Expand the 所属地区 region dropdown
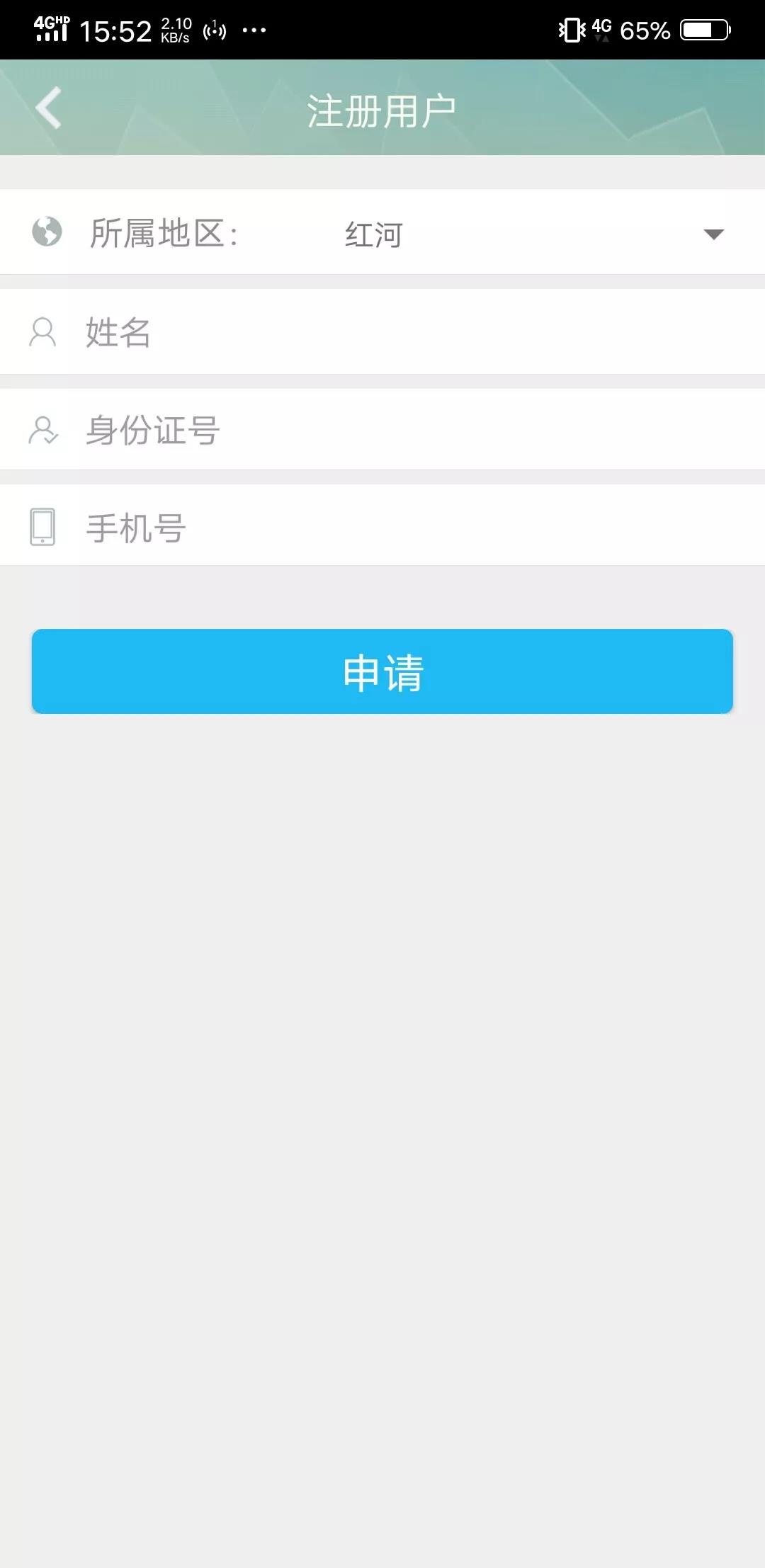This screenshot has width=765, height=1568. pos(713,234)
